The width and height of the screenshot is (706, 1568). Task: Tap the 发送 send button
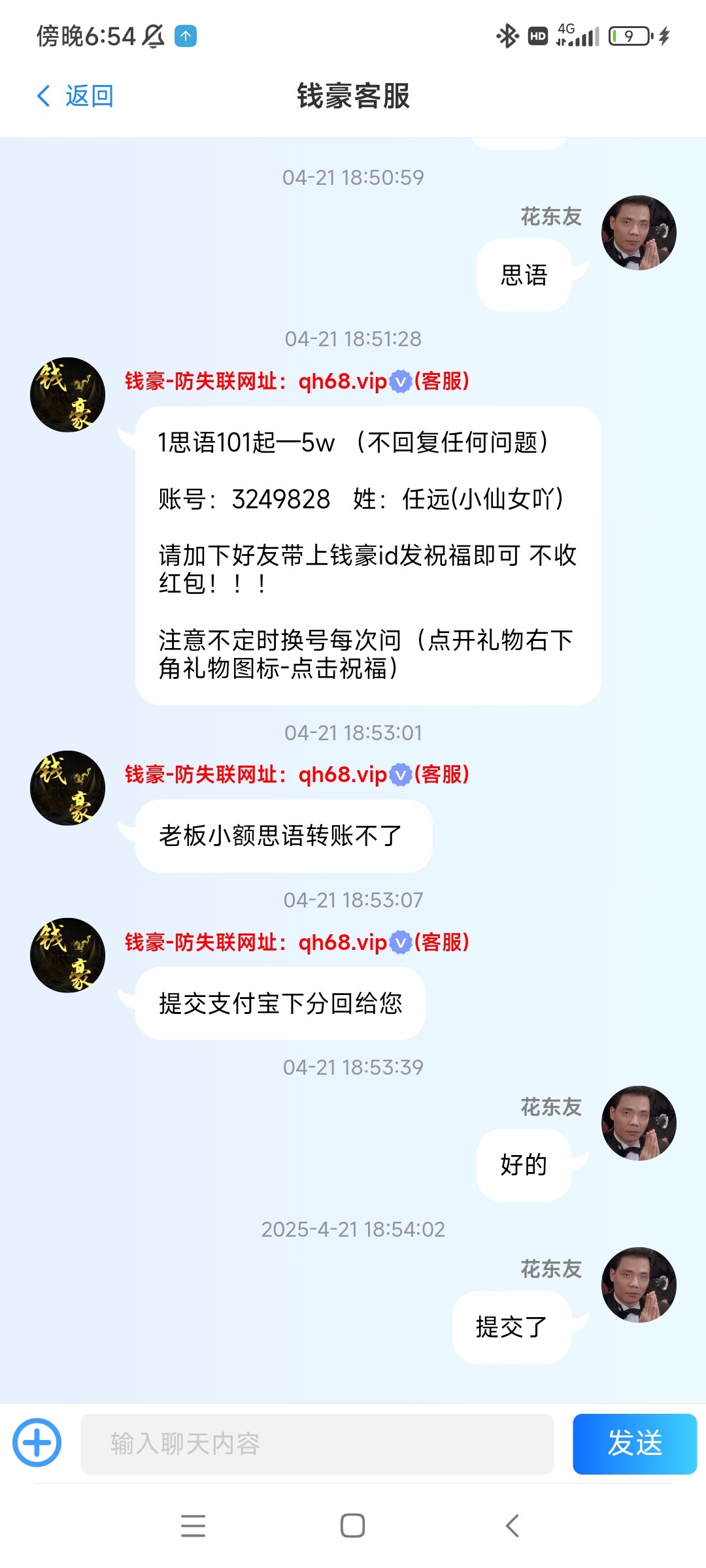(634, 1444)
